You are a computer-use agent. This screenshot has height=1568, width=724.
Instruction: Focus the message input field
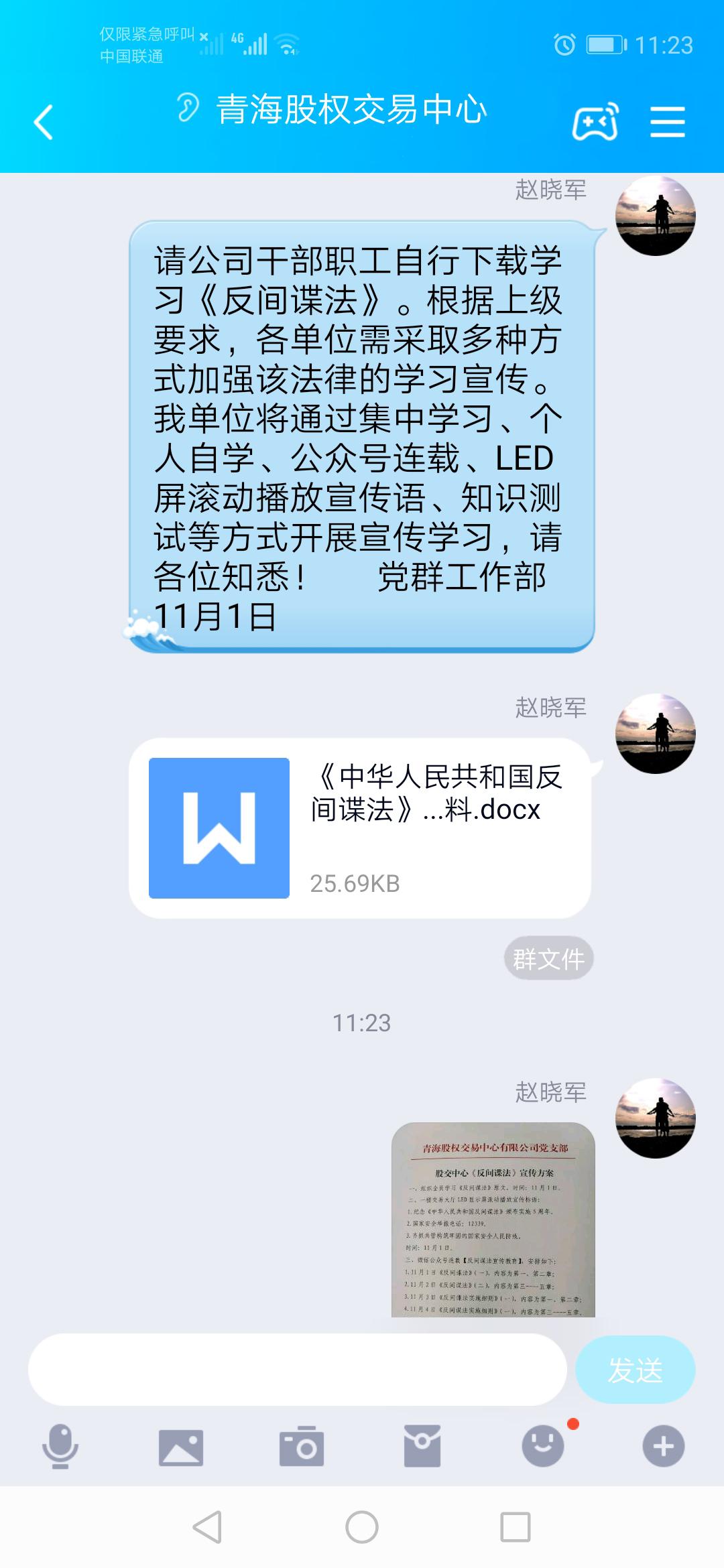[297, 1370]
